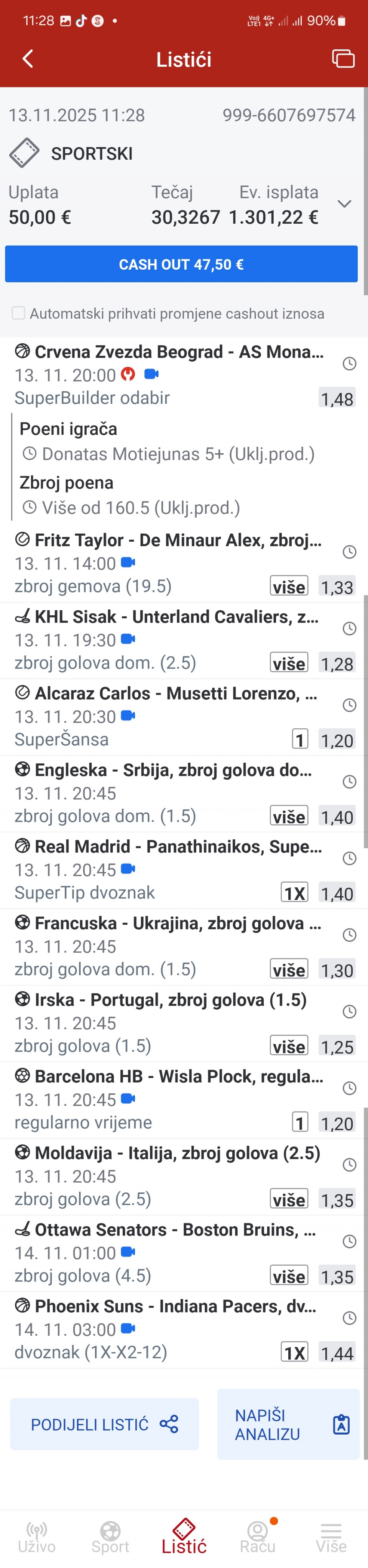368x1568 pixels.
Task: Open the Real Madrid - Panathinaikos match
Action: [x=178, y=847]
